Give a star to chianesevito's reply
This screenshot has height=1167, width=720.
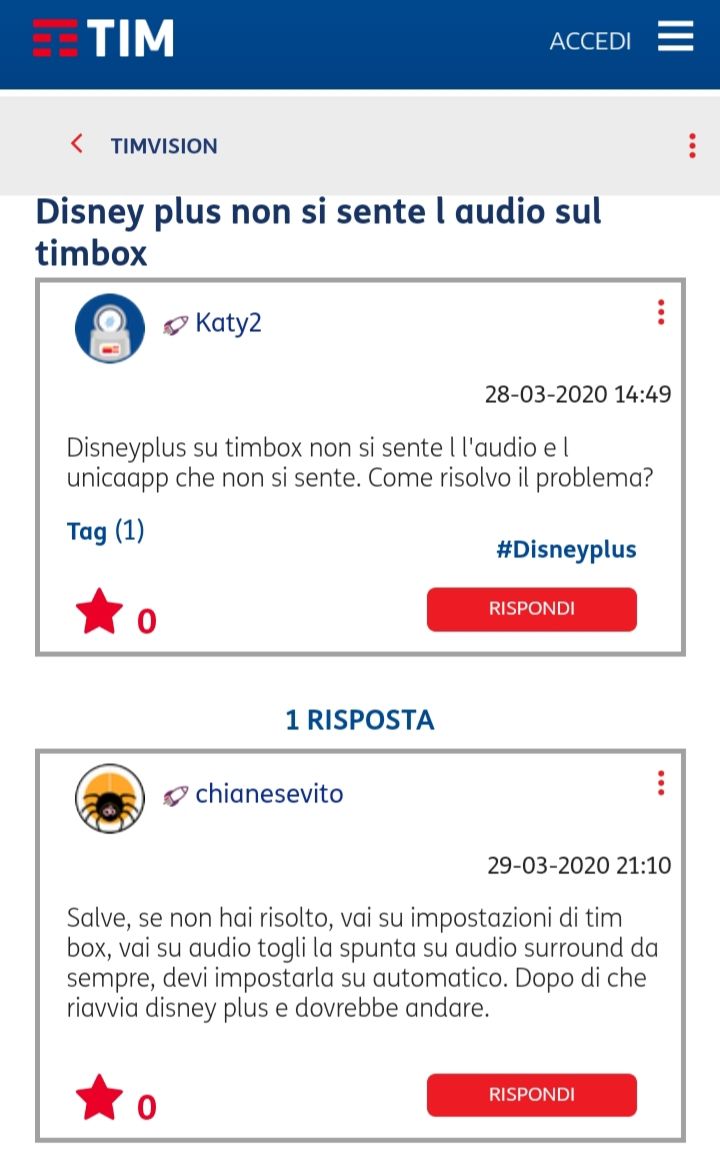coord(99,1098)
